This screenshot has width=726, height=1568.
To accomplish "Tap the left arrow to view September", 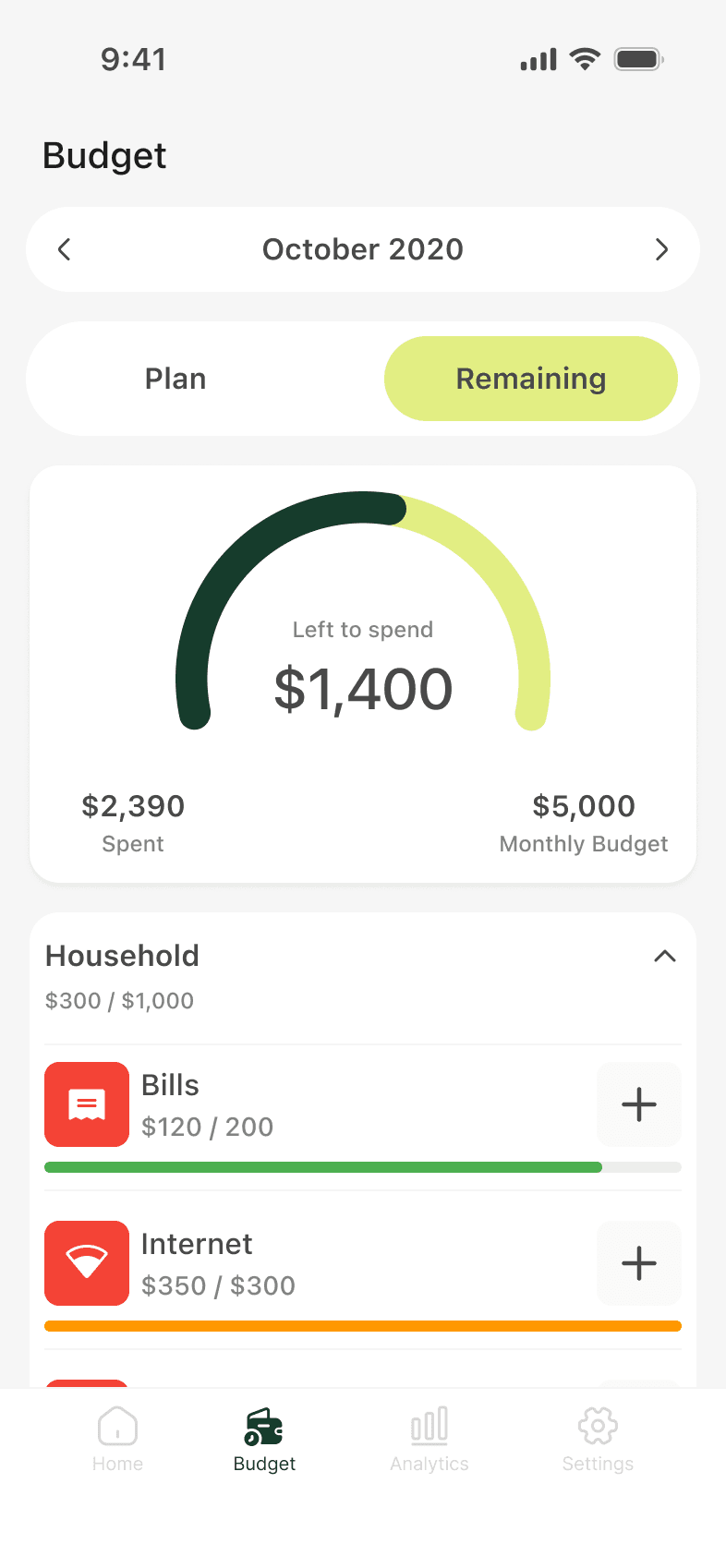I will point(64,249).
